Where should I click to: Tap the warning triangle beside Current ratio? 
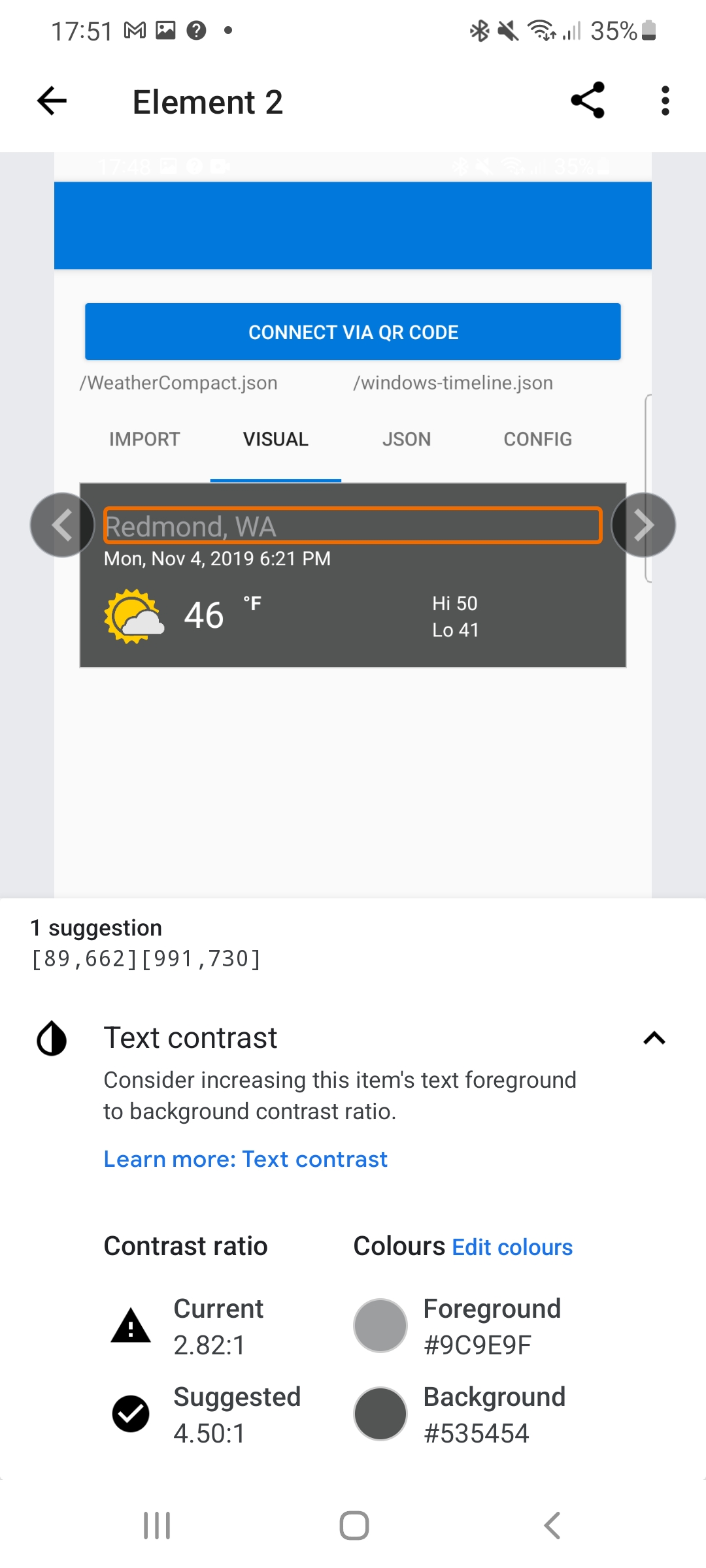[129, 1325]
